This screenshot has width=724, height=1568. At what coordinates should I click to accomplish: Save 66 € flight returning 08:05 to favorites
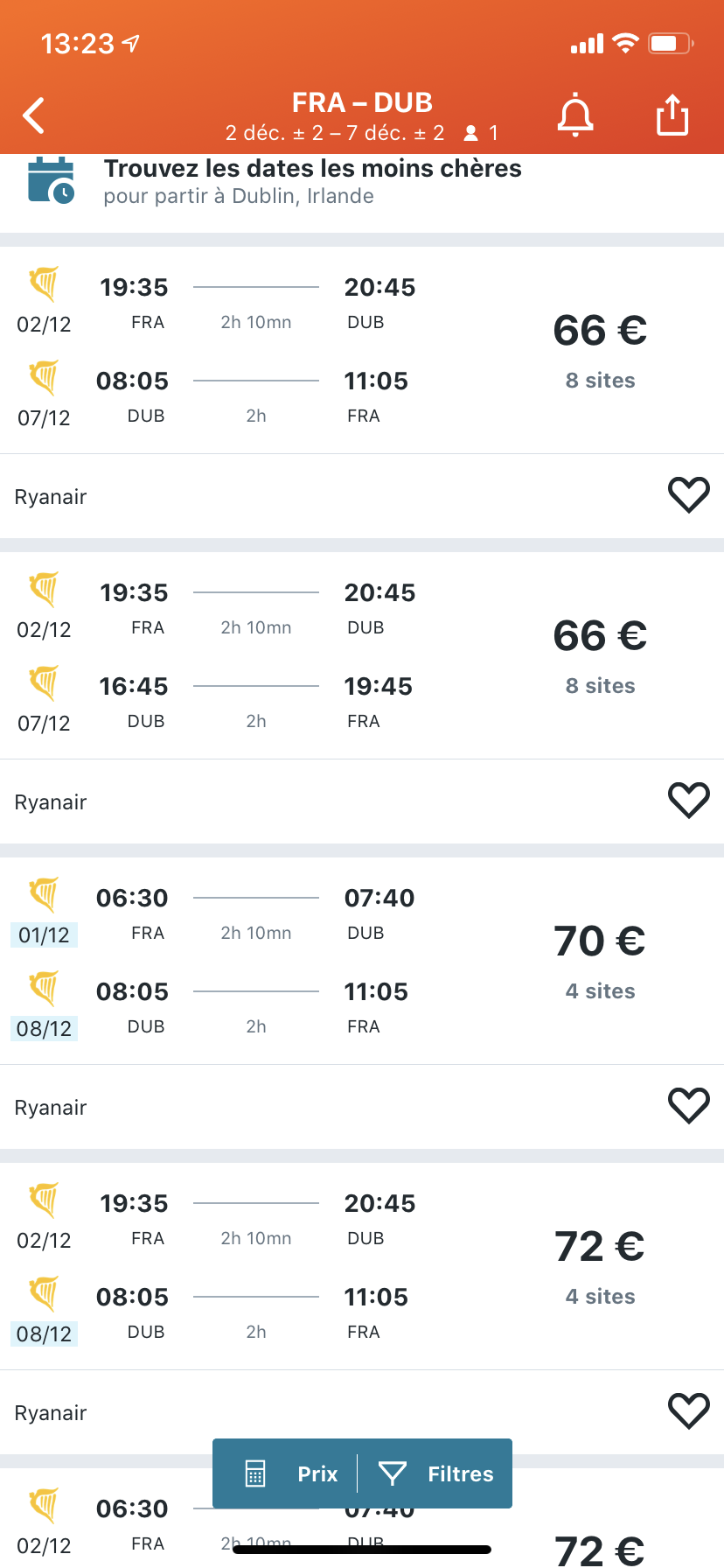click(x=689, y=495)
